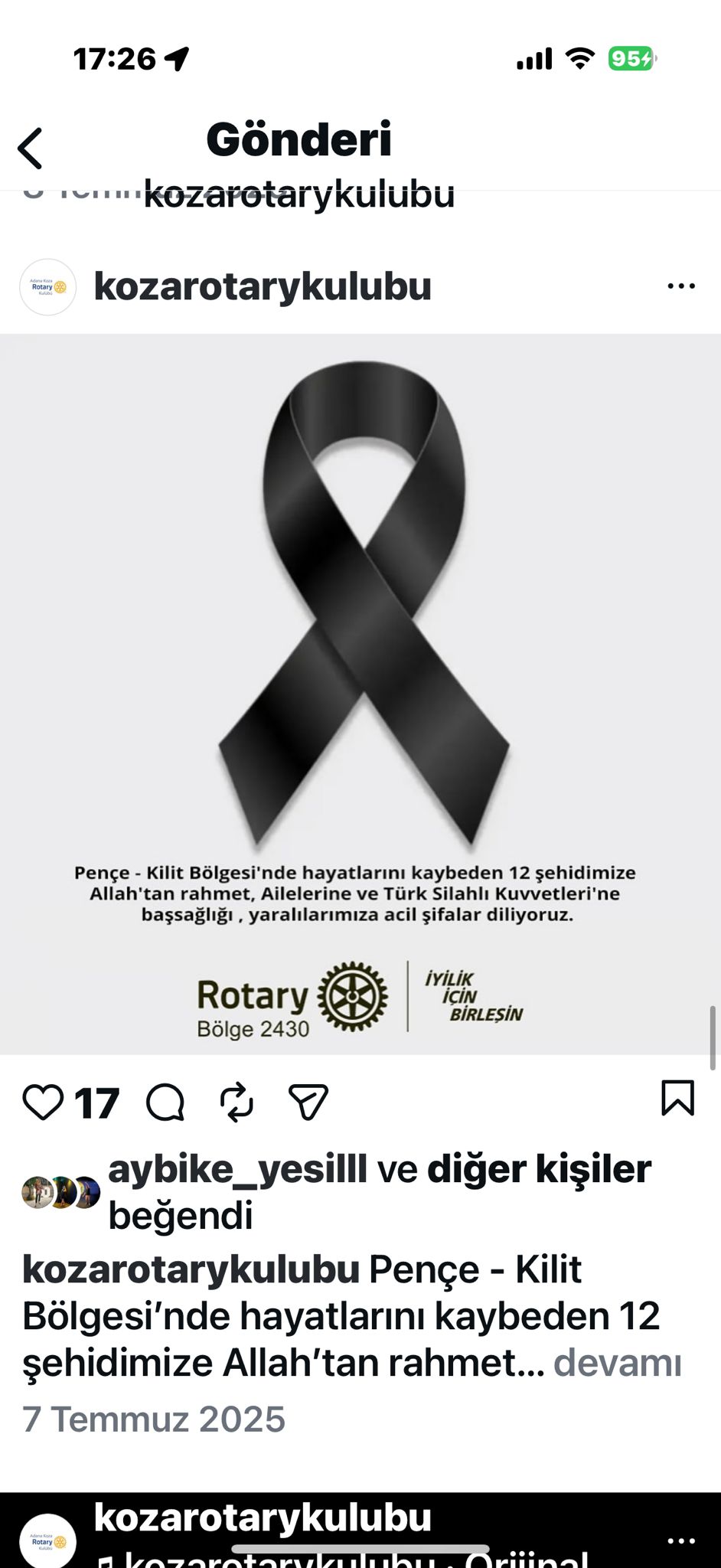The image size is (721, 1568).
Task: Repost the black ribbon post
Action: pos(237,1102)
